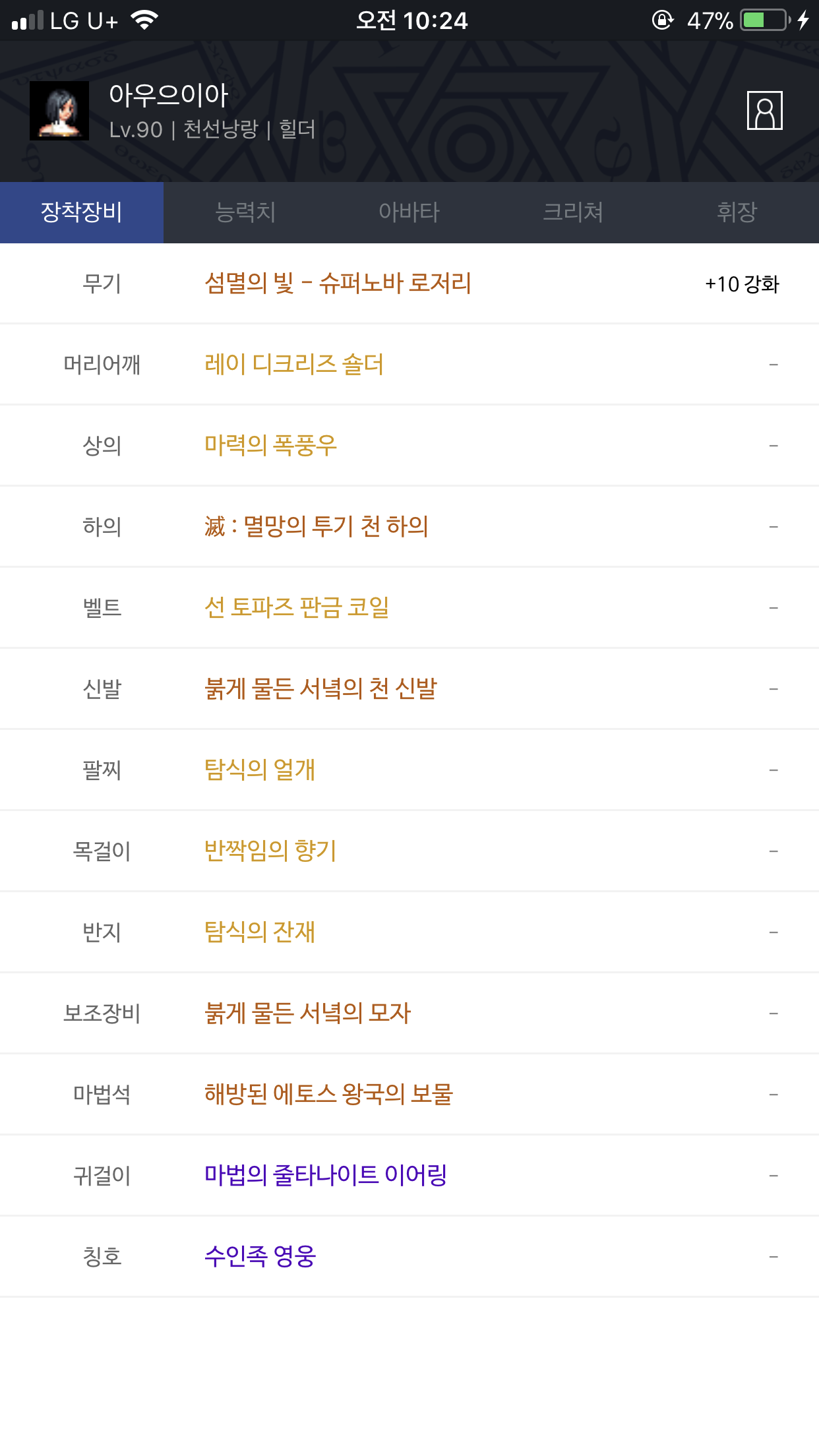The image size is (819, 1456).
Task: Open belt 선 토파즈 판금 코일
Action: point(297,607)
